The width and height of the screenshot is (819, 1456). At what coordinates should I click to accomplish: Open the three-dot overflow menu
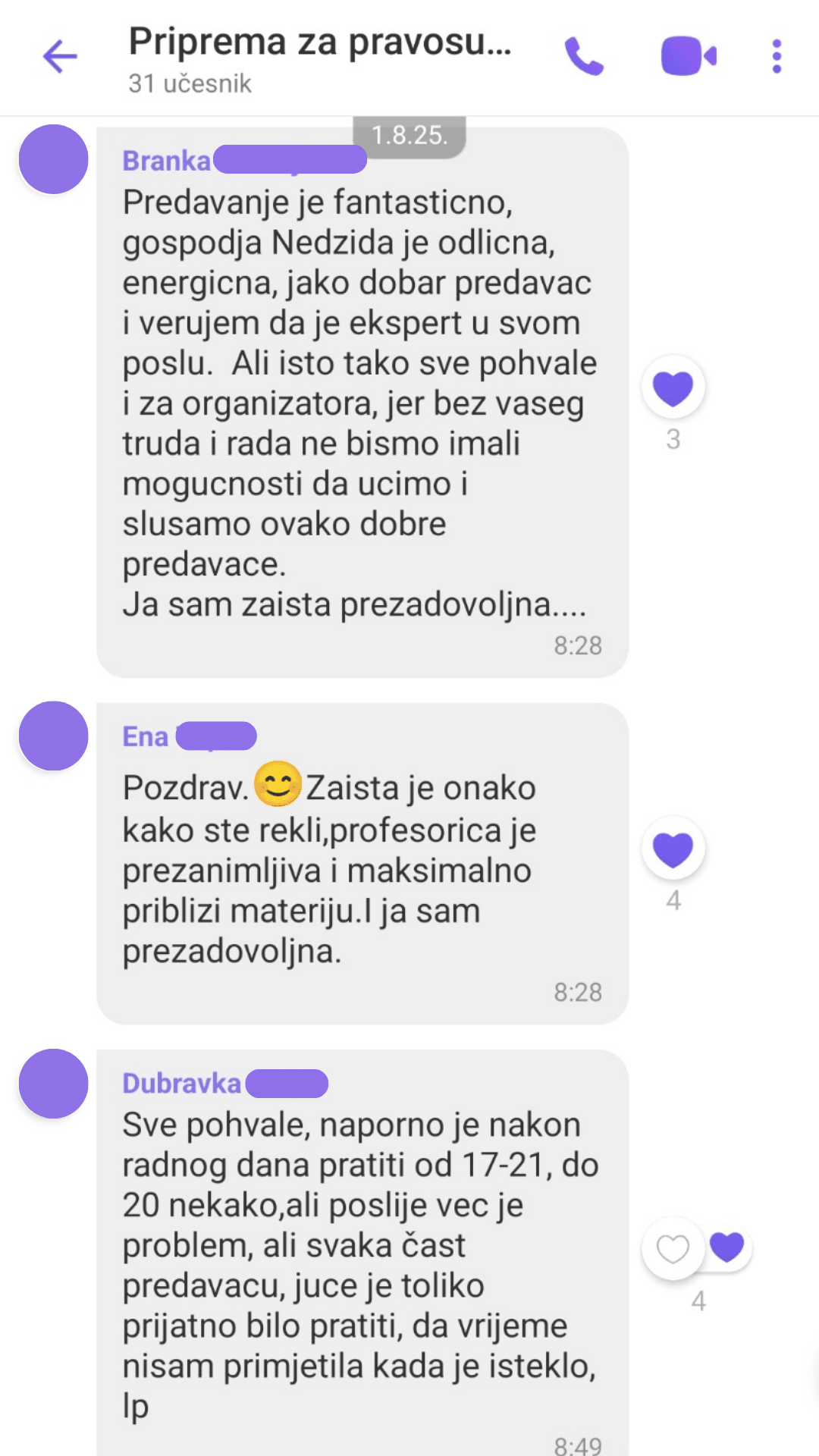point(776,57)
